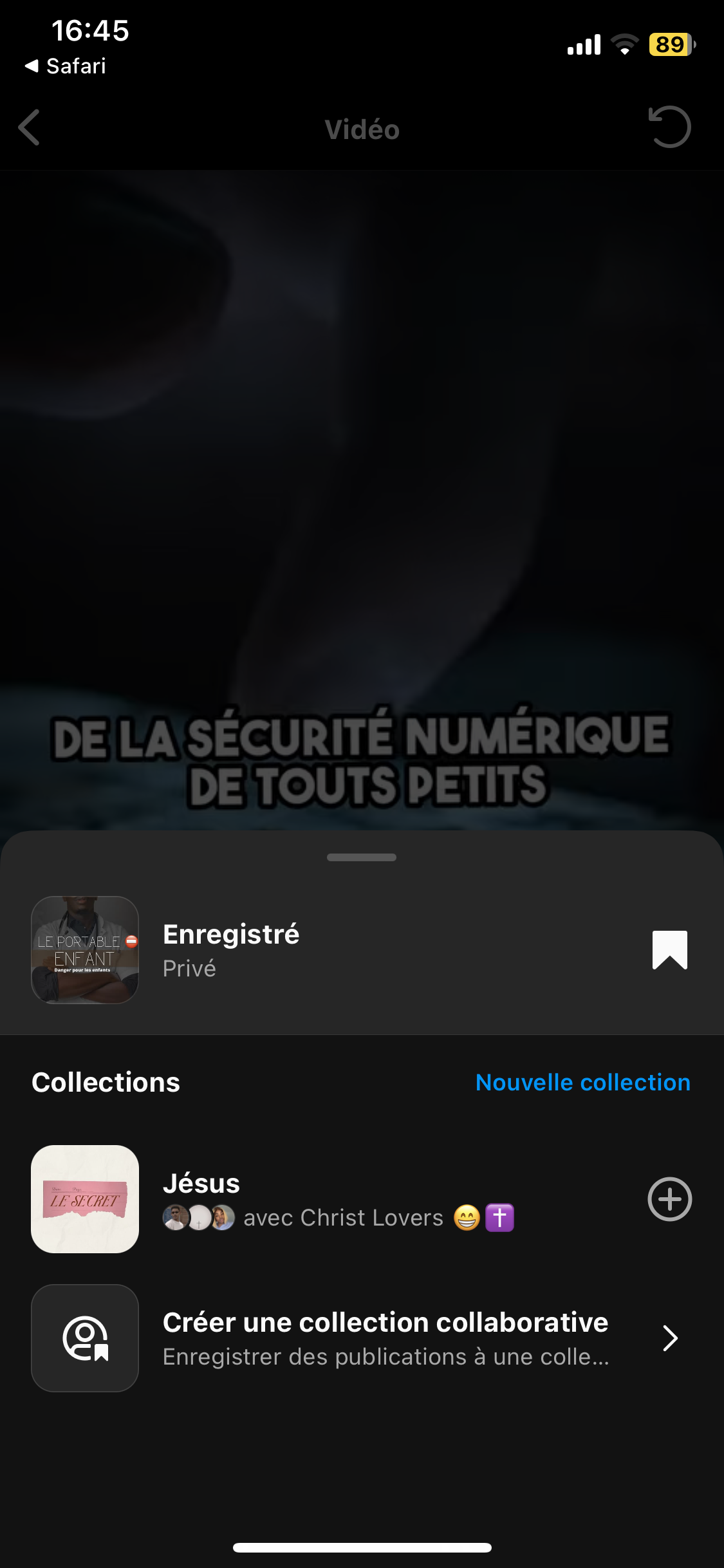Add the post to the Jésus collection
The width and height of the screenshot is (724, 1568).
pos(669,1199)
